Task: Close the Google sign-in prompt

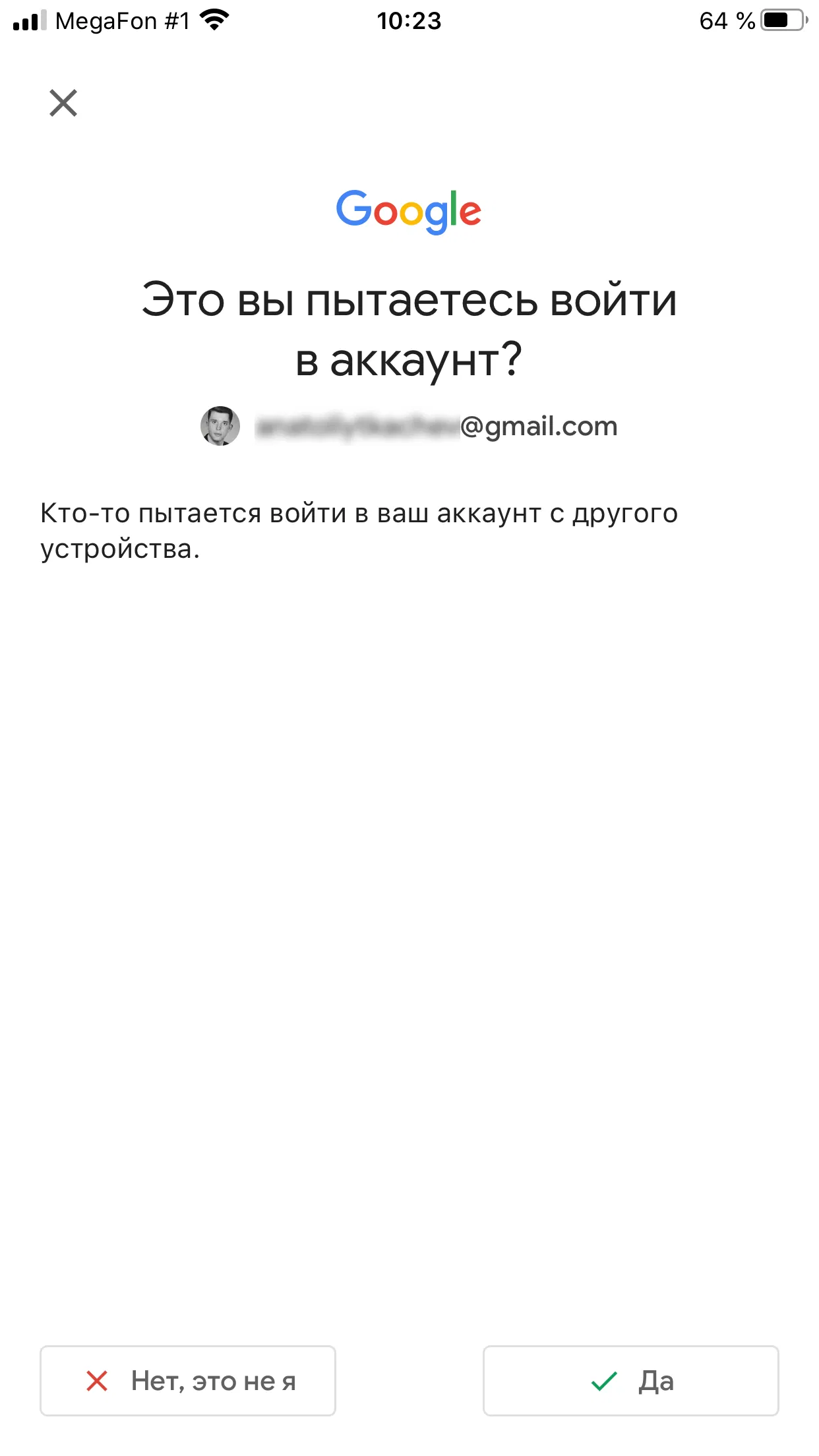Action: [x=63, y=103]
